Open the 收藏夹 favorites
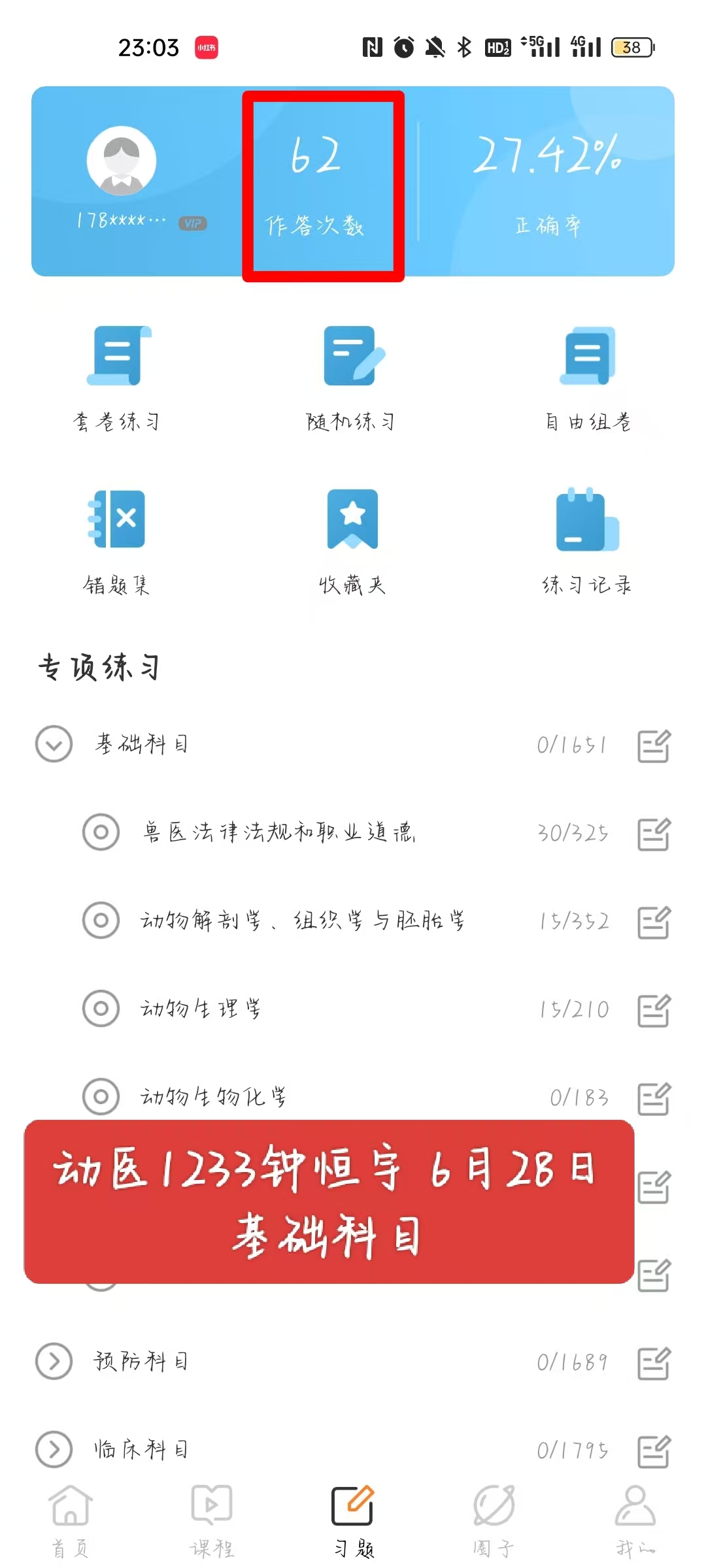The width and height of the screenshot is (706, 1568). (352, 542)
